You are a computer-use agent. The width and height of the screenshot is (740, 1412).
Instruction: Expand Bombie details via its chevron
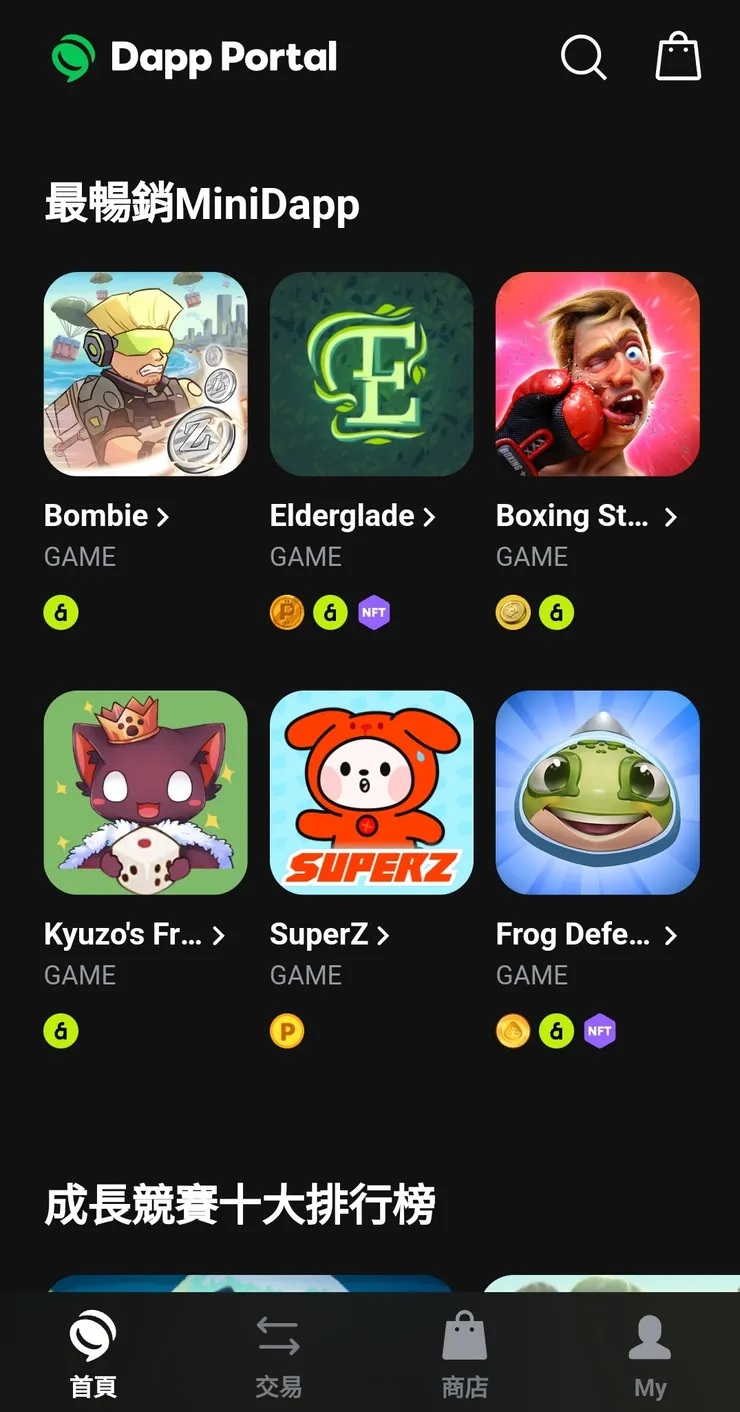click(165, 517)
